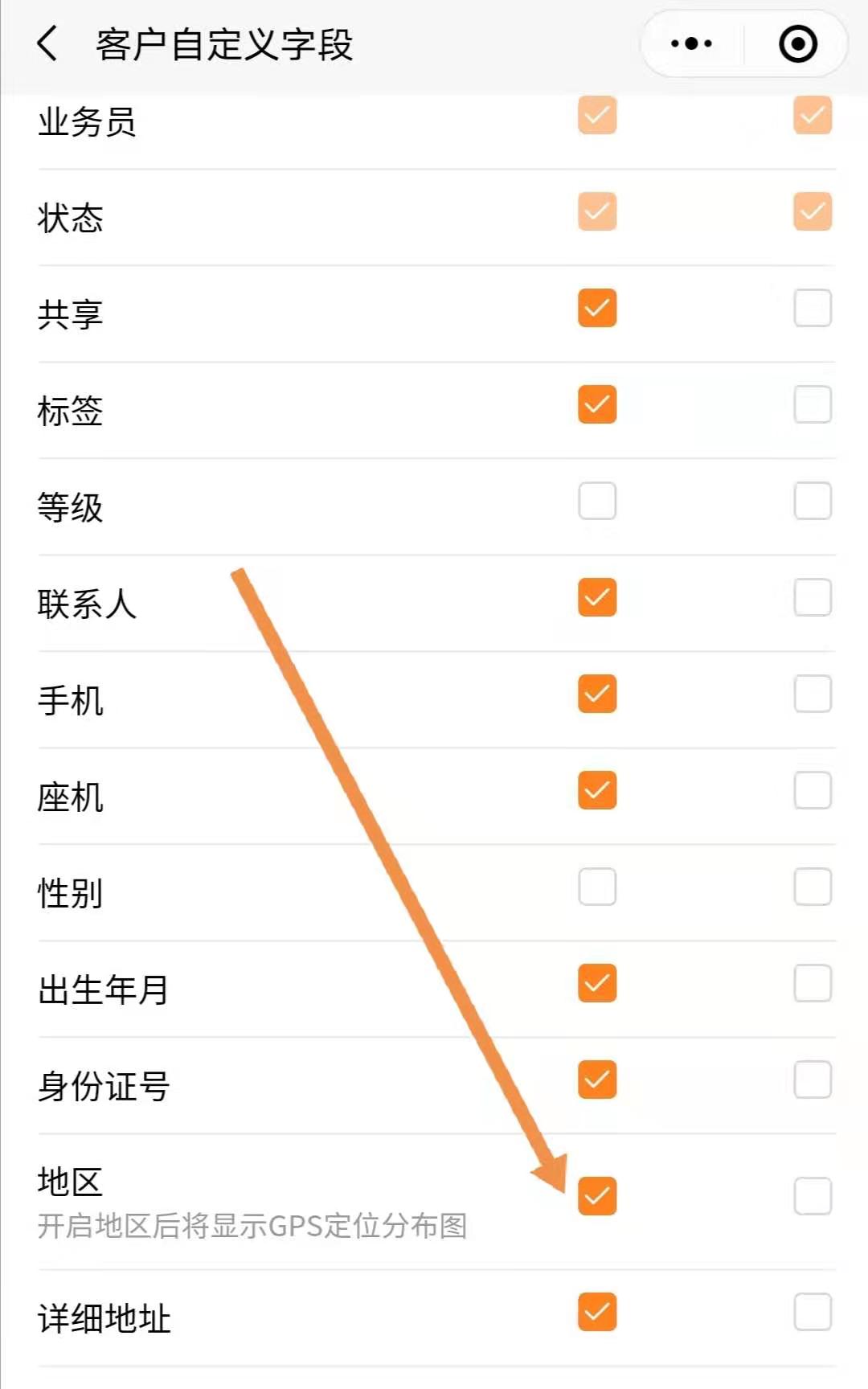Tick the empty checkbox in 标签 row
The image size is (868, 1389).
[x=813, y=404]
